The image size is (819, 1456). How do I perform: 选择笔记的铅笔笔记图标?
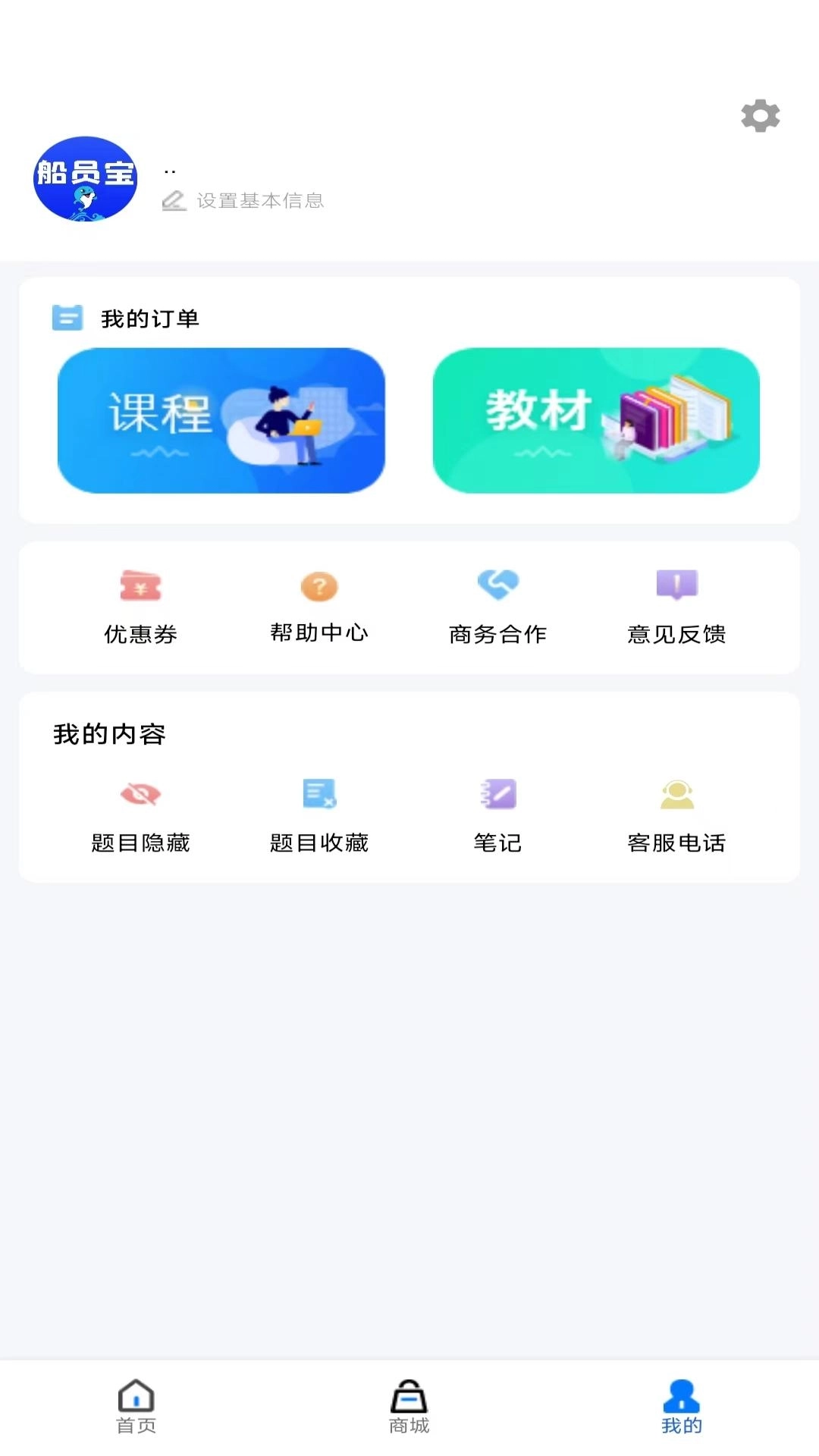coord(498,793)
